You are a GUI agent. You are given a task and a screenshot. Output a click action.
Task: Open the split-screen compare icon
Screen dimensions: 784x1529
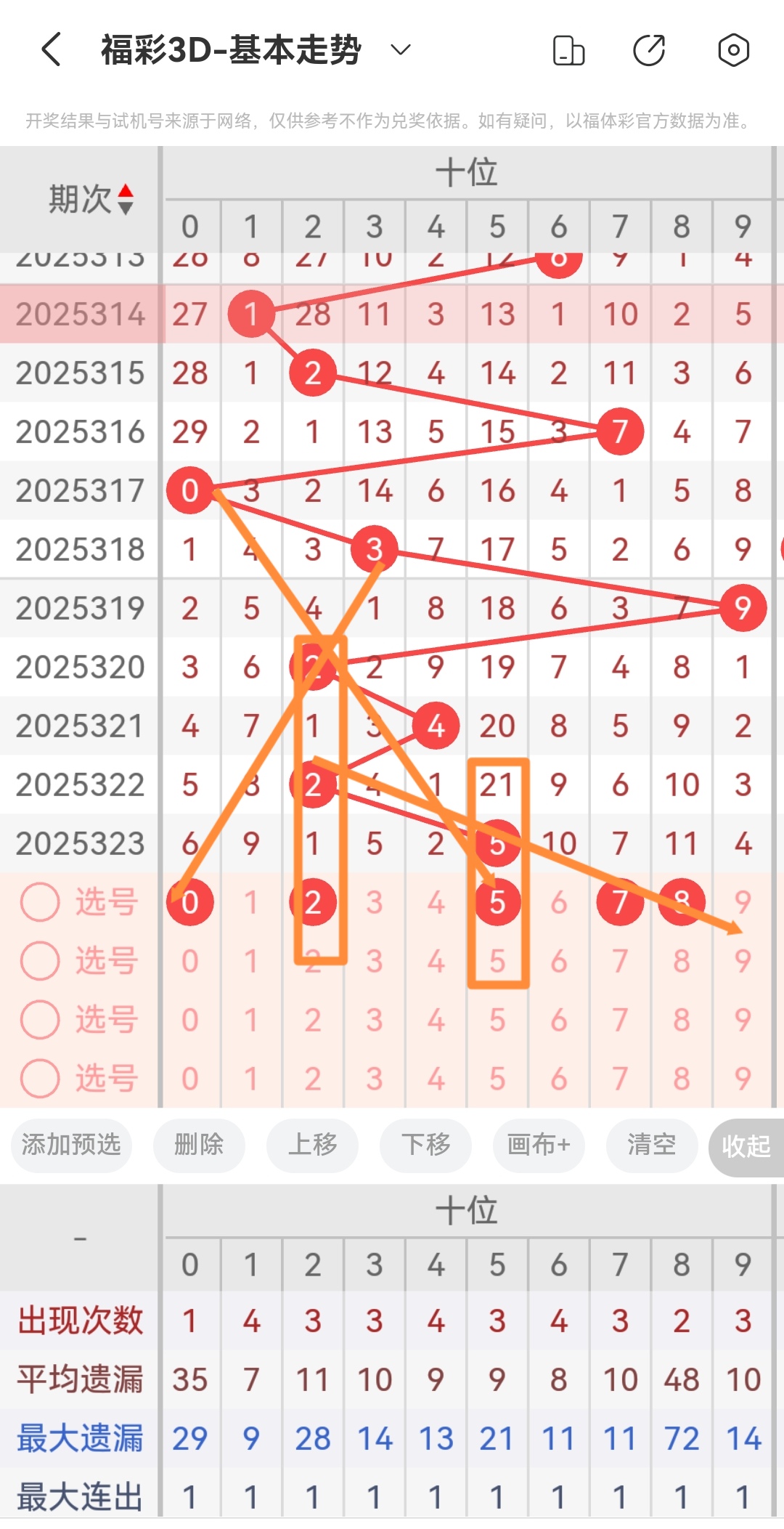tap(568, 49)
